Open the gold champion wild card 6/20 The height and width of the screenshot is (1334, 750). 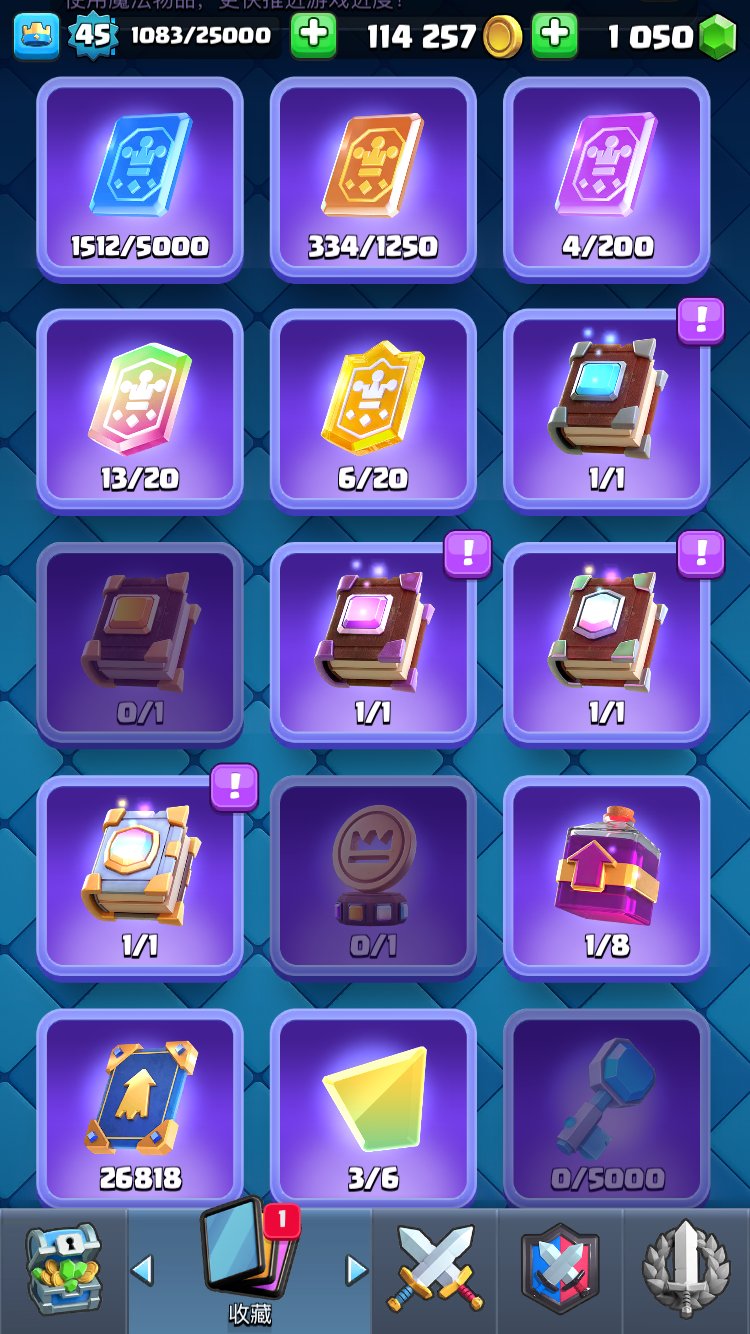pyautogui.click(x=373, y=411)
